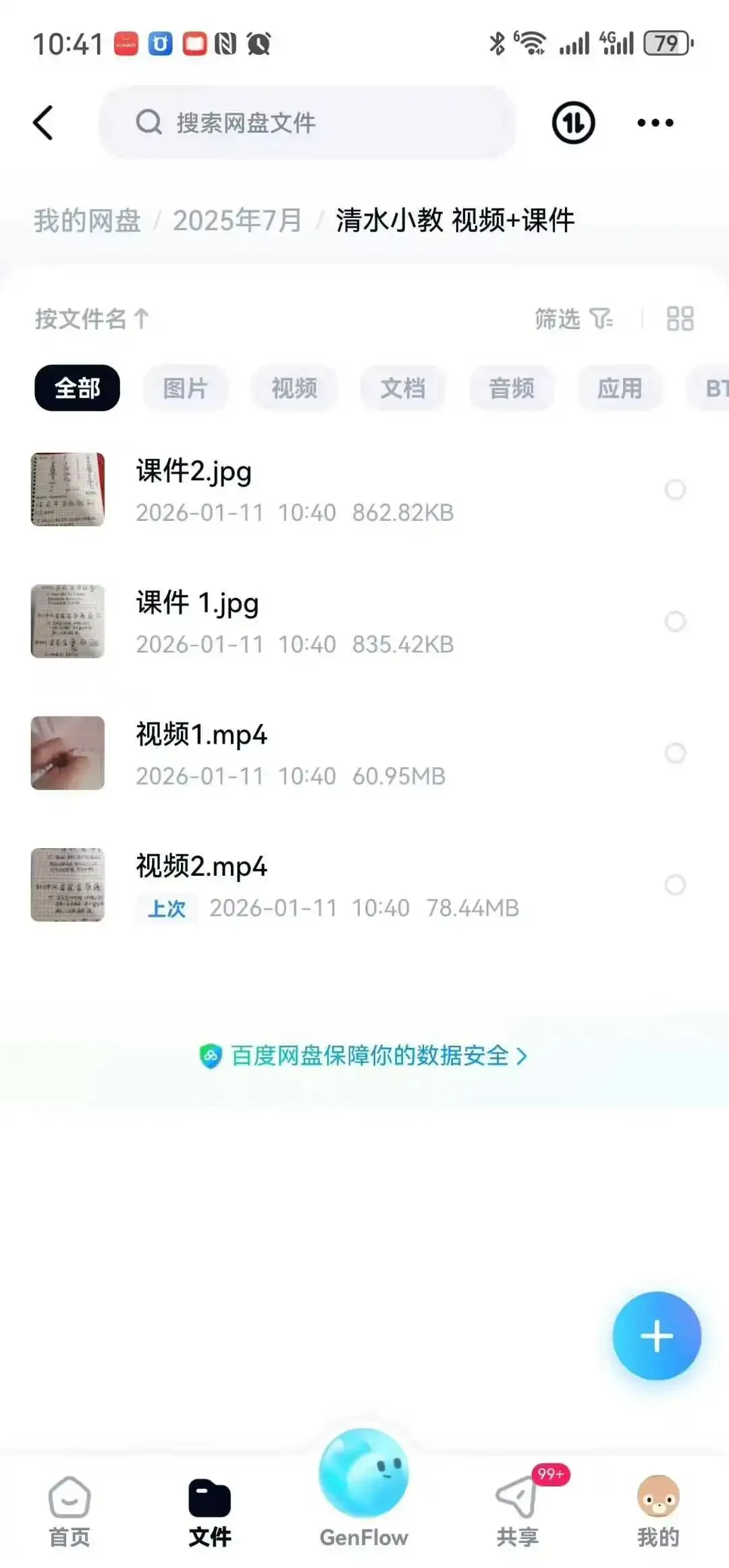Select the 图片 filter chip
The image size is (729, 1568).
click(x=186, y=388)
